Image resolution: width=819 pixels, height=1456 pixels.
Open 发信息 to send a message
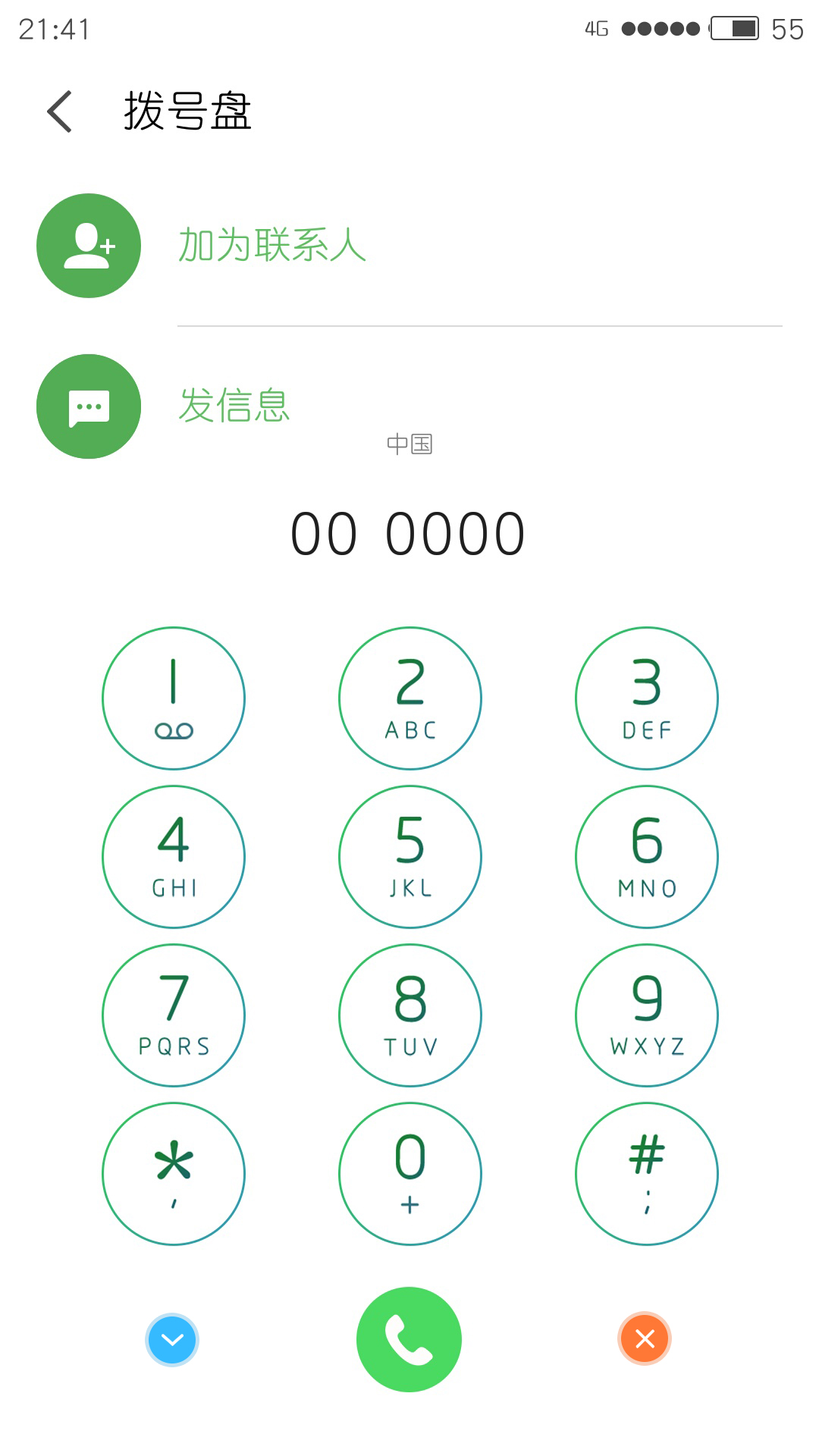[409, 406]
